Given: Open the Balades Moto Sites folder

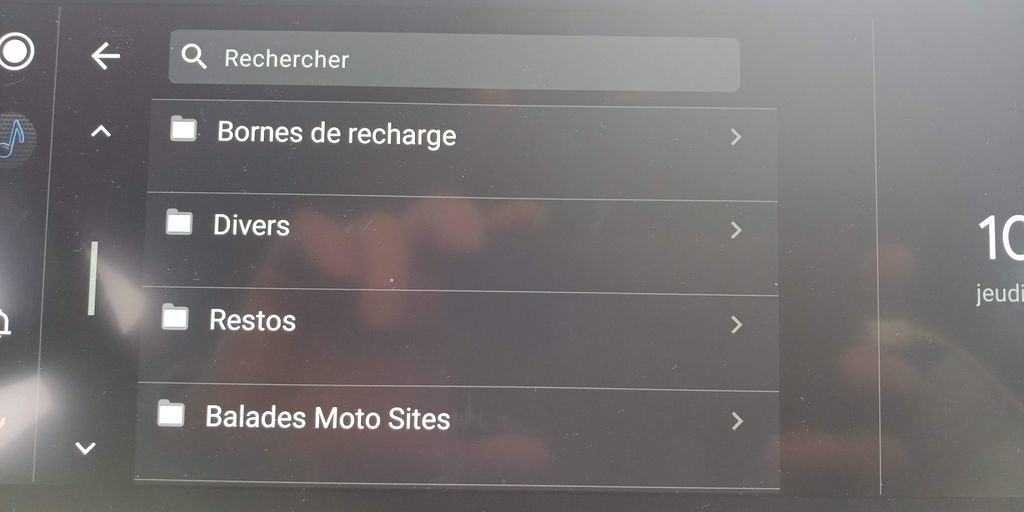Looking at the screenshot, I should point(456,418).
